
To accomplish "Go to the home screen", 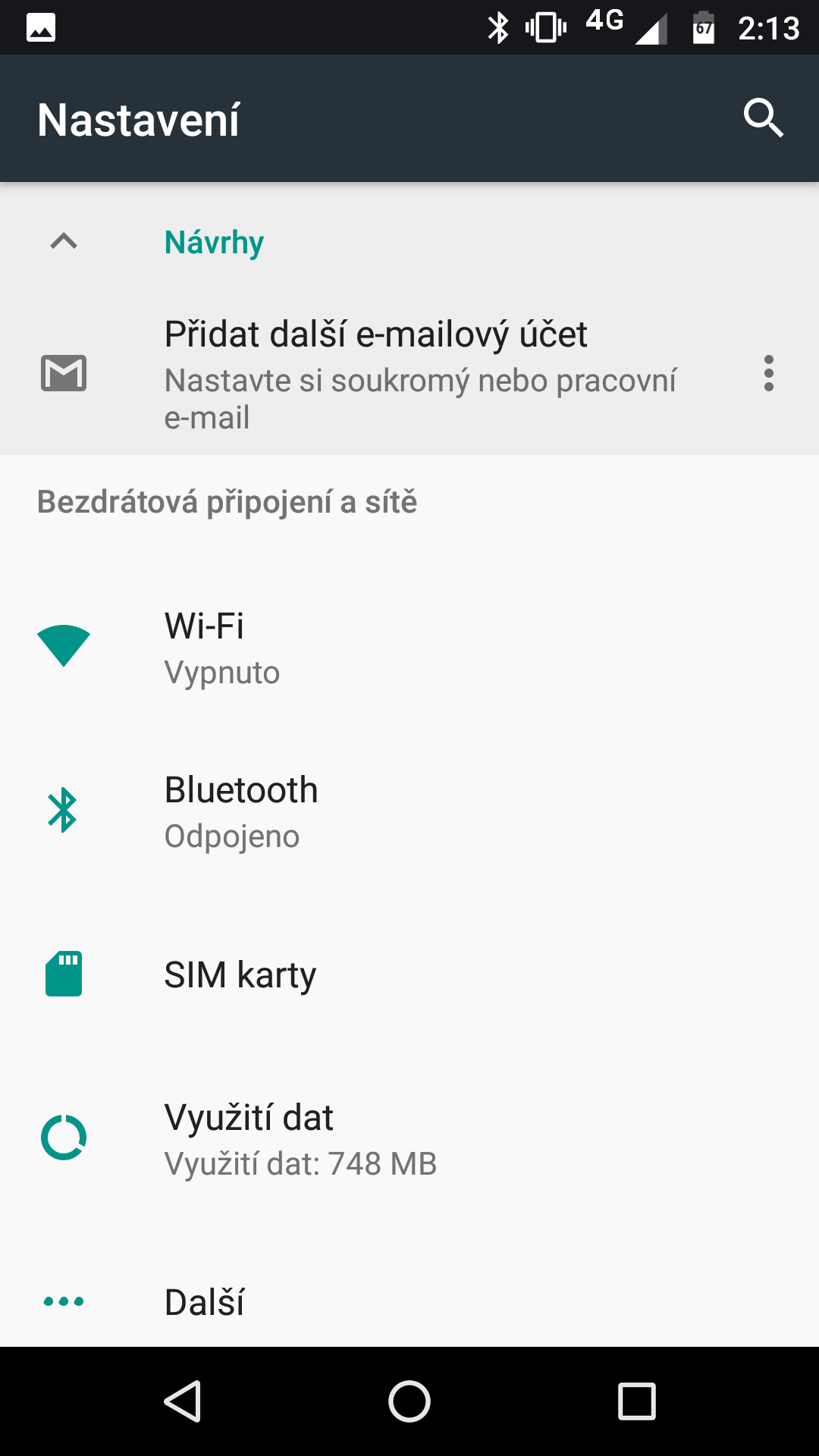I will (409, 1401).
